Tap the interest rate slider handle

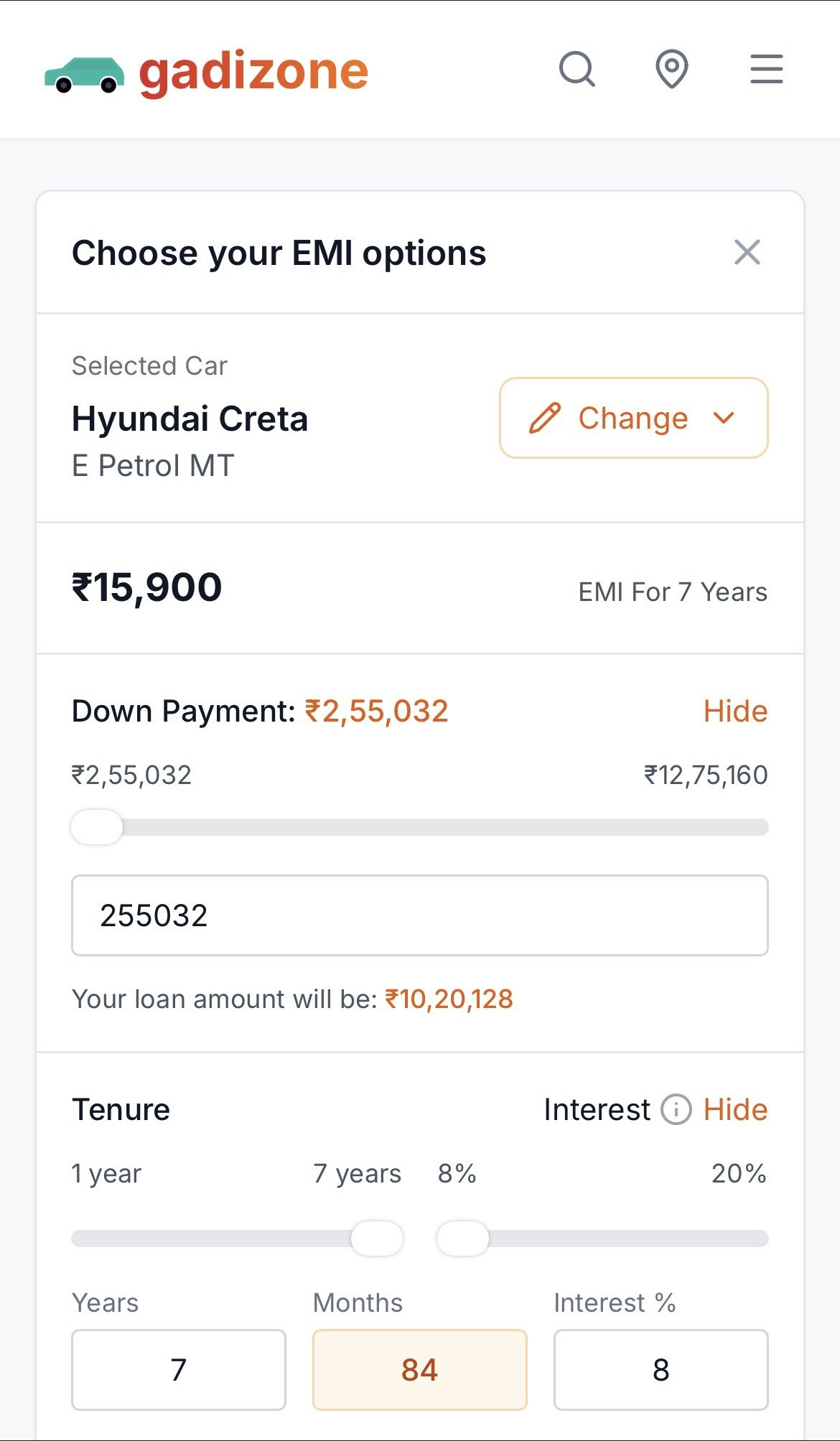(462, 1239)
